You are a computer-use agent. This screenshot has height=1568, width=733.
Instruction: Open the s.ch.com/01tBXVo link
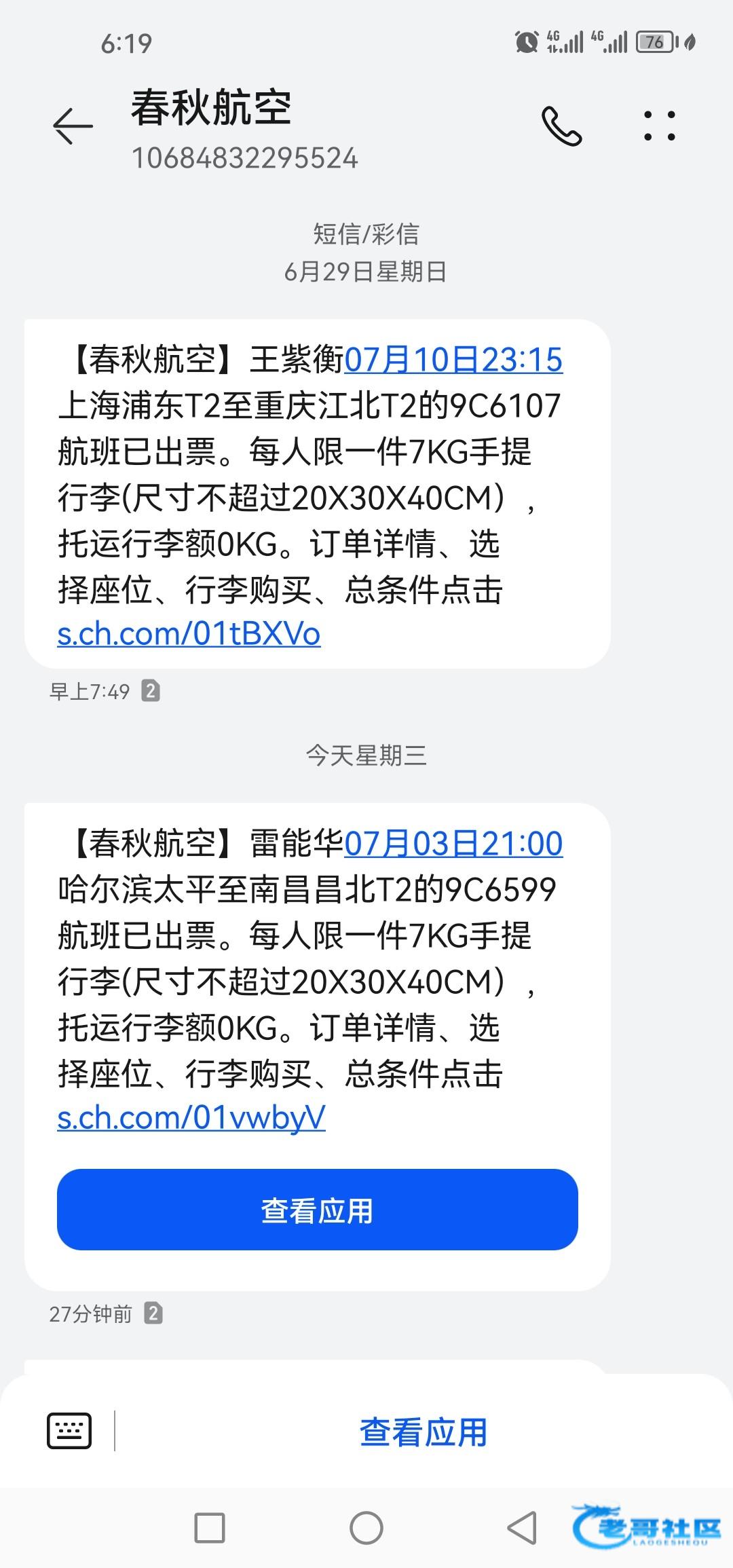point(189,633)
